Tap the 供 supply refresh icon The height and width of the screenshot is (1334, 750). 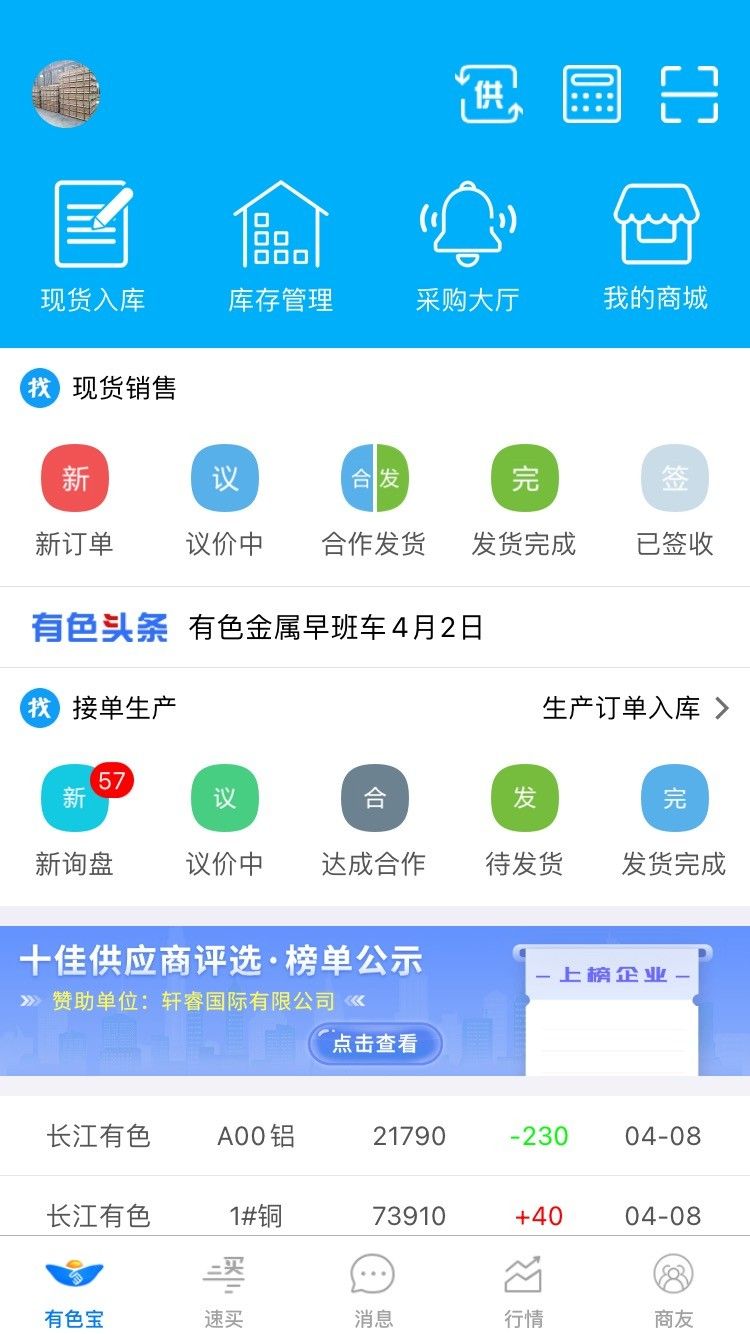click(490, 94)
